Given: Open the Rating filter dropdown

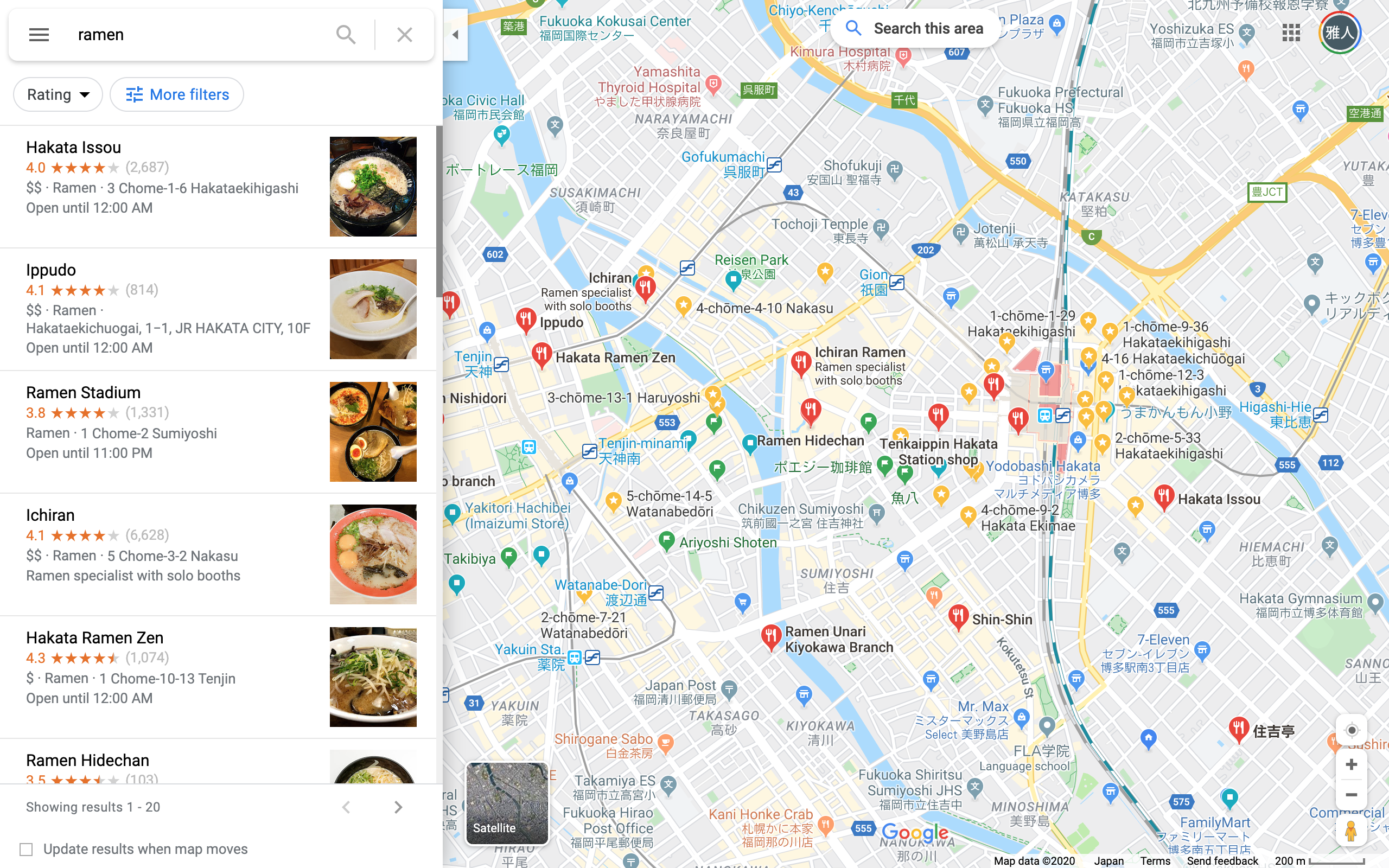Looking at the screenshot, I should 58,95.
